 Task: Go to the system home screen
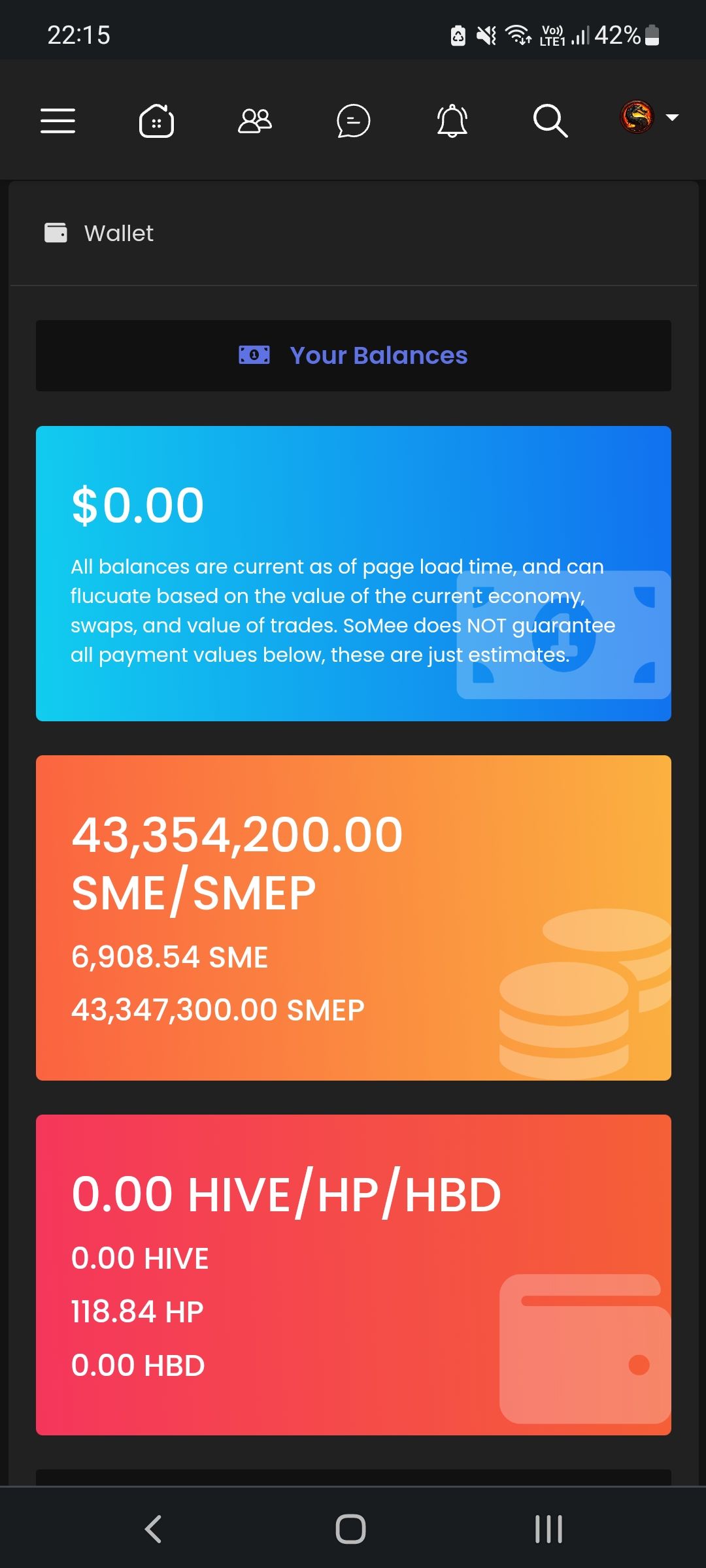[351, 1529]
